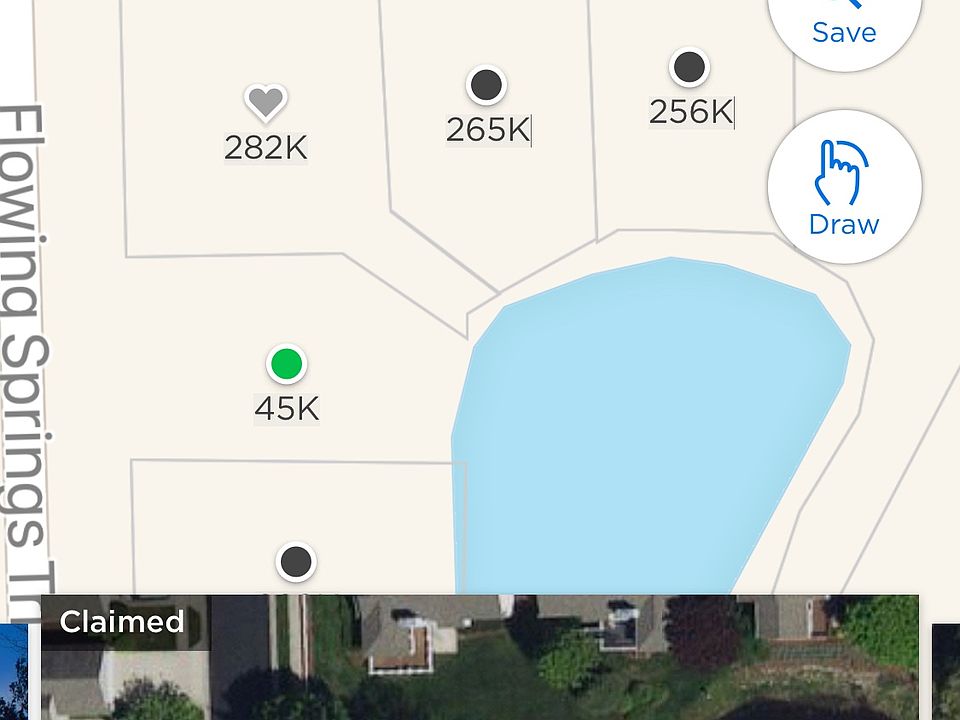
Task: Tap the Save search button
Action: [844, 22]
